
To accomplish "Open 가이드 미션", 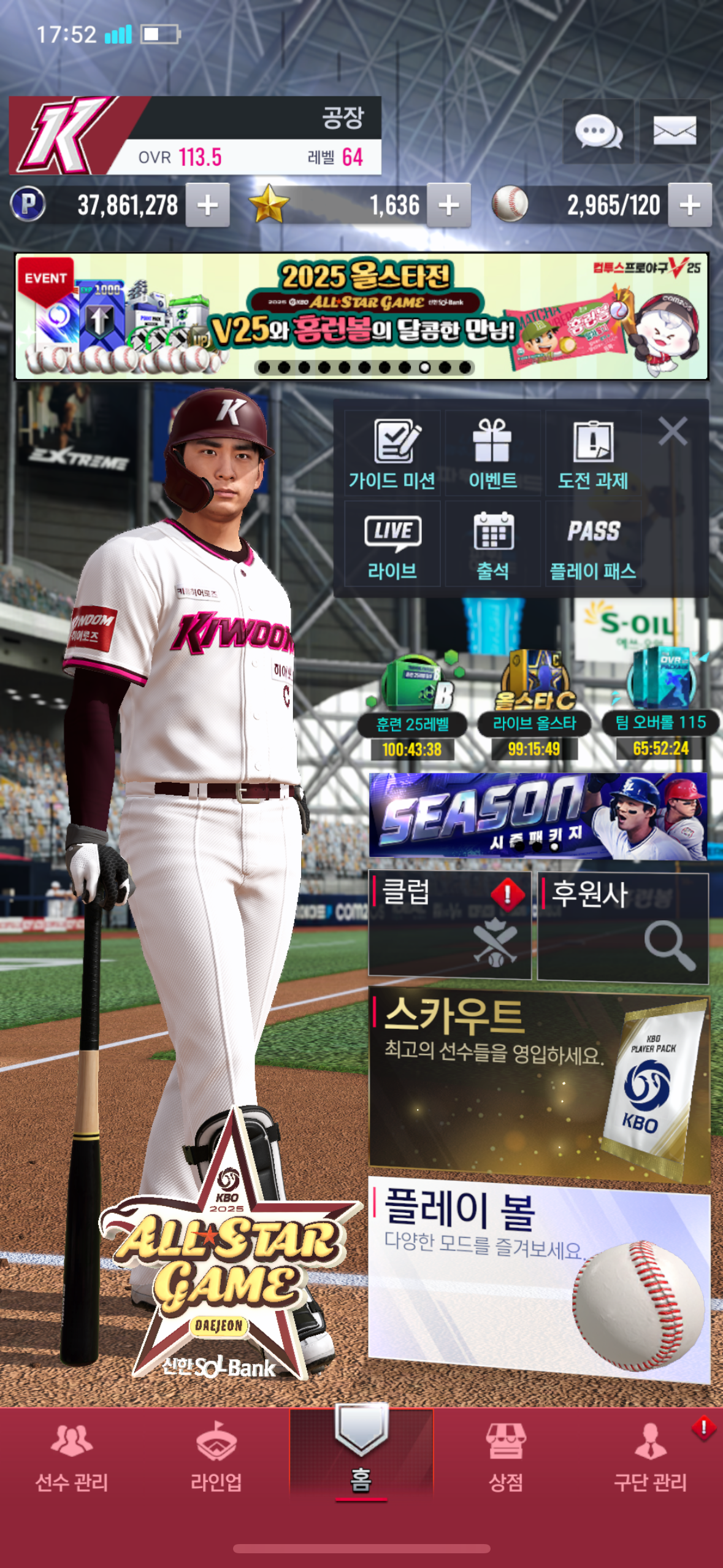I will coord(392,453).
